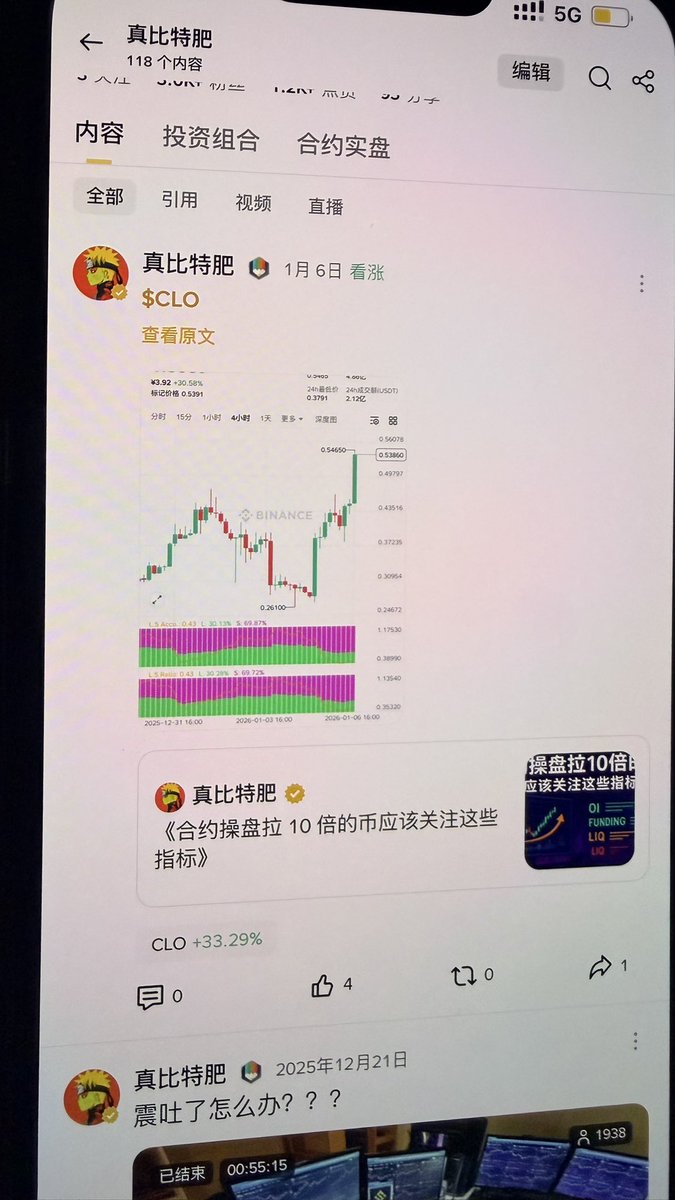Open the $CLO coin link
675x1200 pixels.
170,299
